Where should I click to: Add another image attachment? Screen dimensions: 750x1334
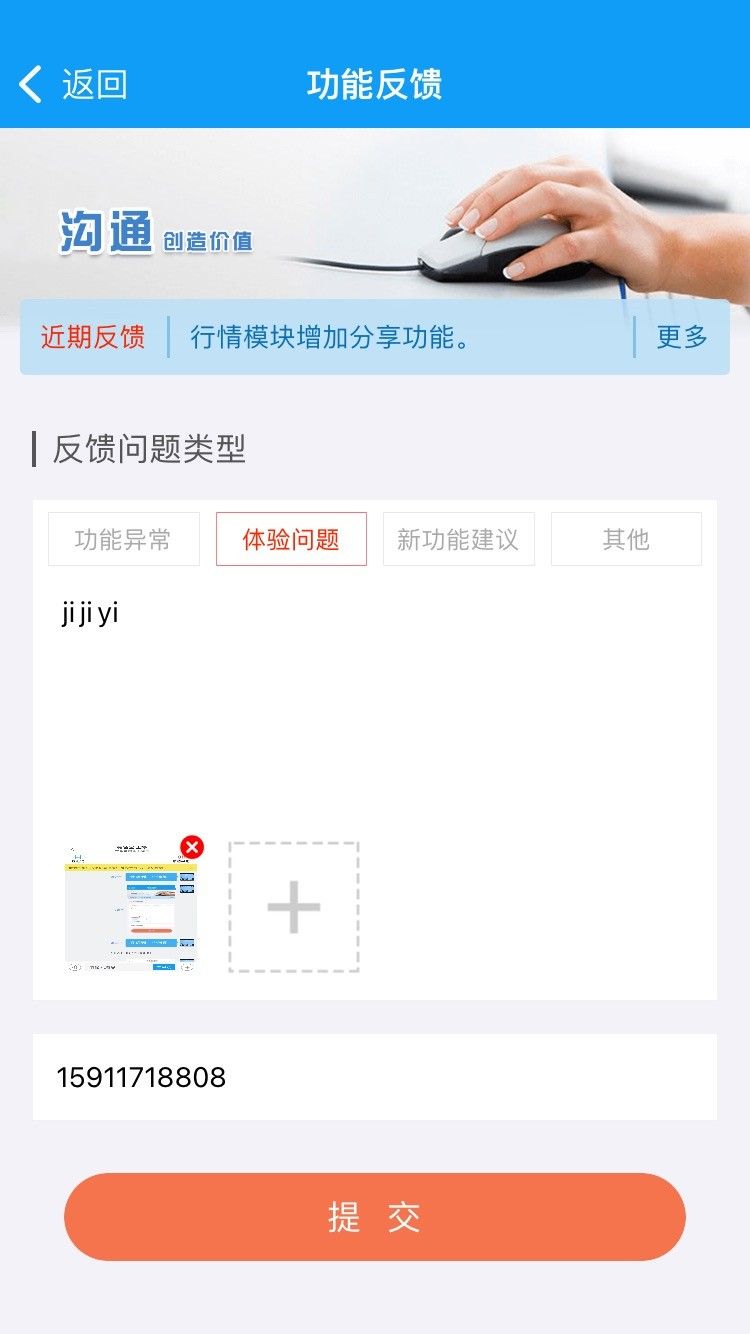pos(294,907)
